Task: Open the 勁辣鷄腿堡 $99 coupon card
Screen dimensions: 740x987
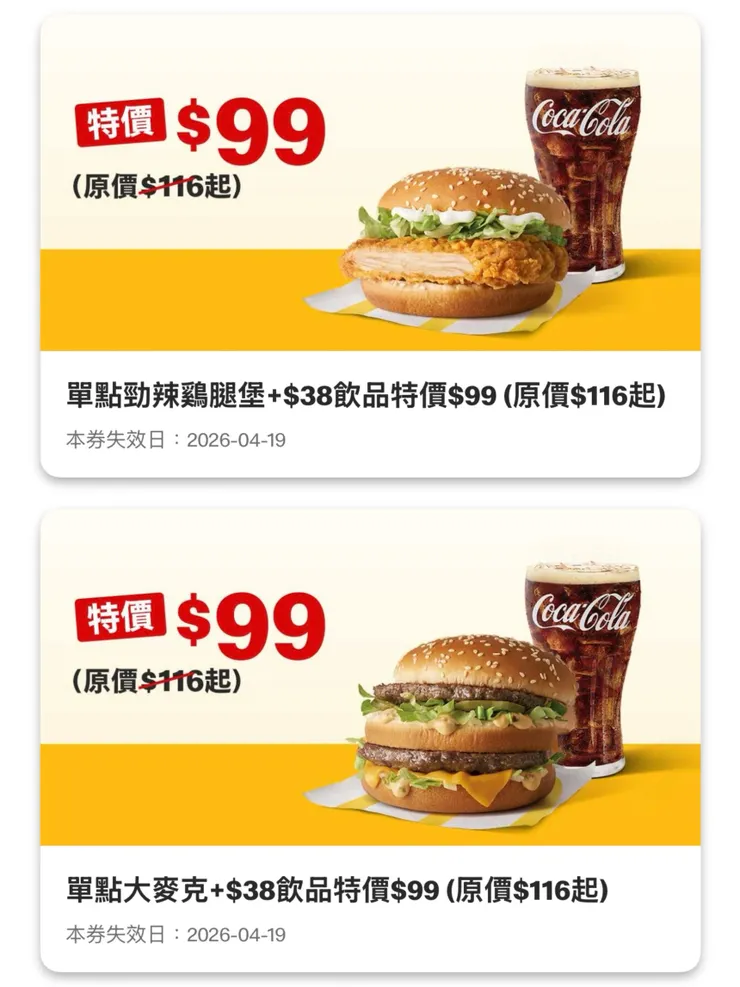Action: [369, 246]
